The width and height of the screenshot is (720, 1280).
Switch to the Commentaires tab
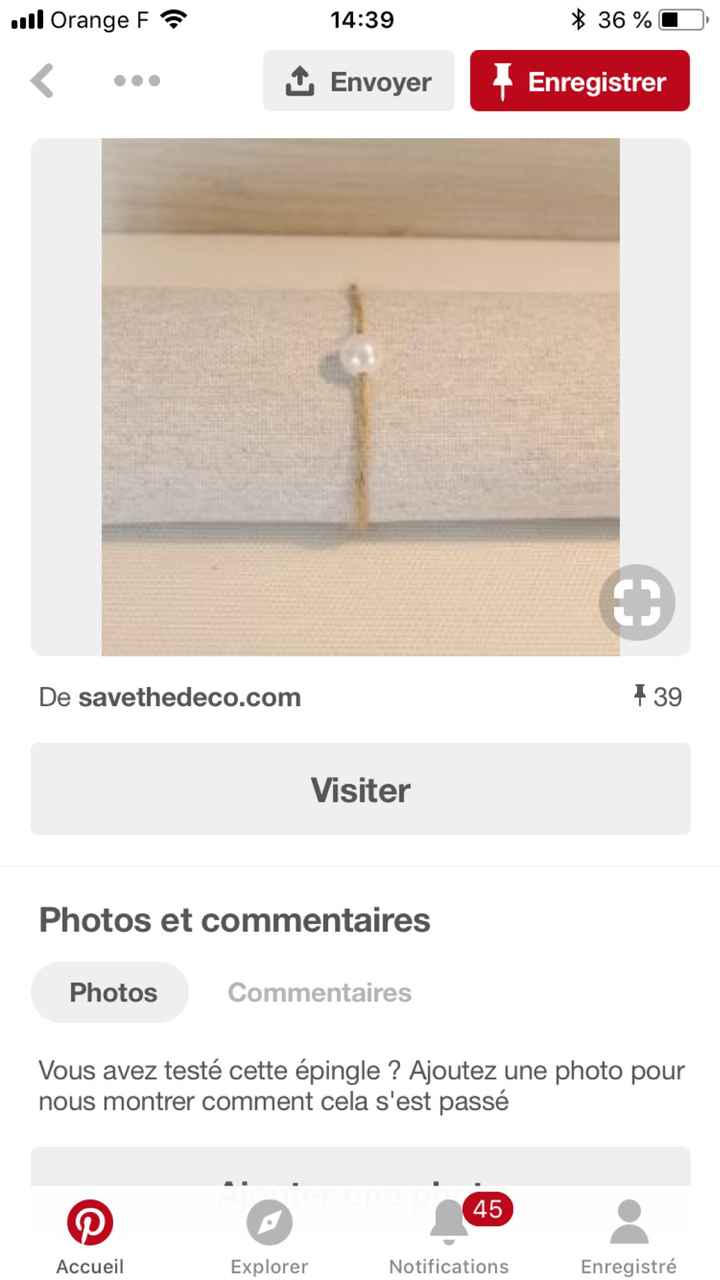[x=320, y=992]
